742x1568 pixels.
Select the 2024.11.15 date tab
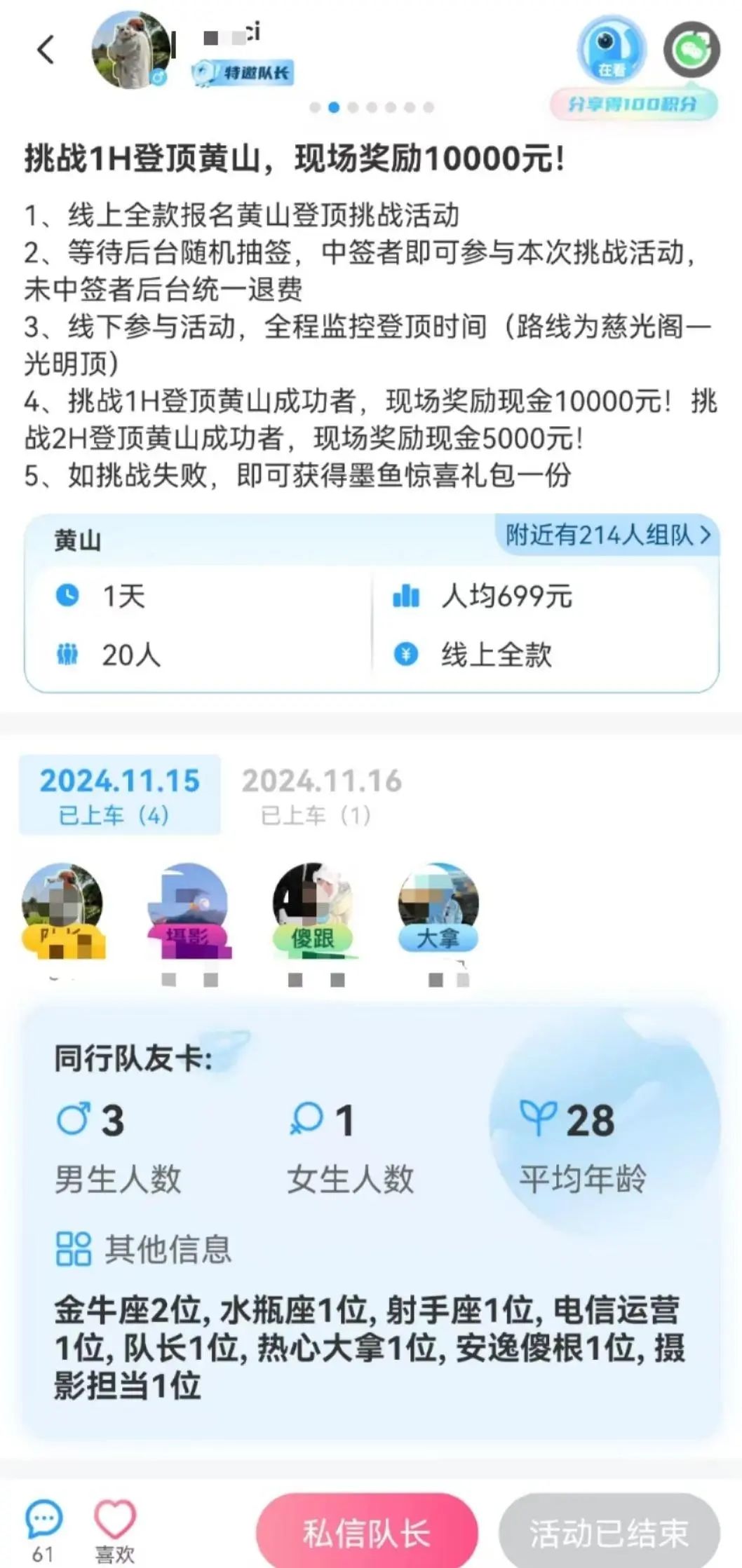(119, 795)
